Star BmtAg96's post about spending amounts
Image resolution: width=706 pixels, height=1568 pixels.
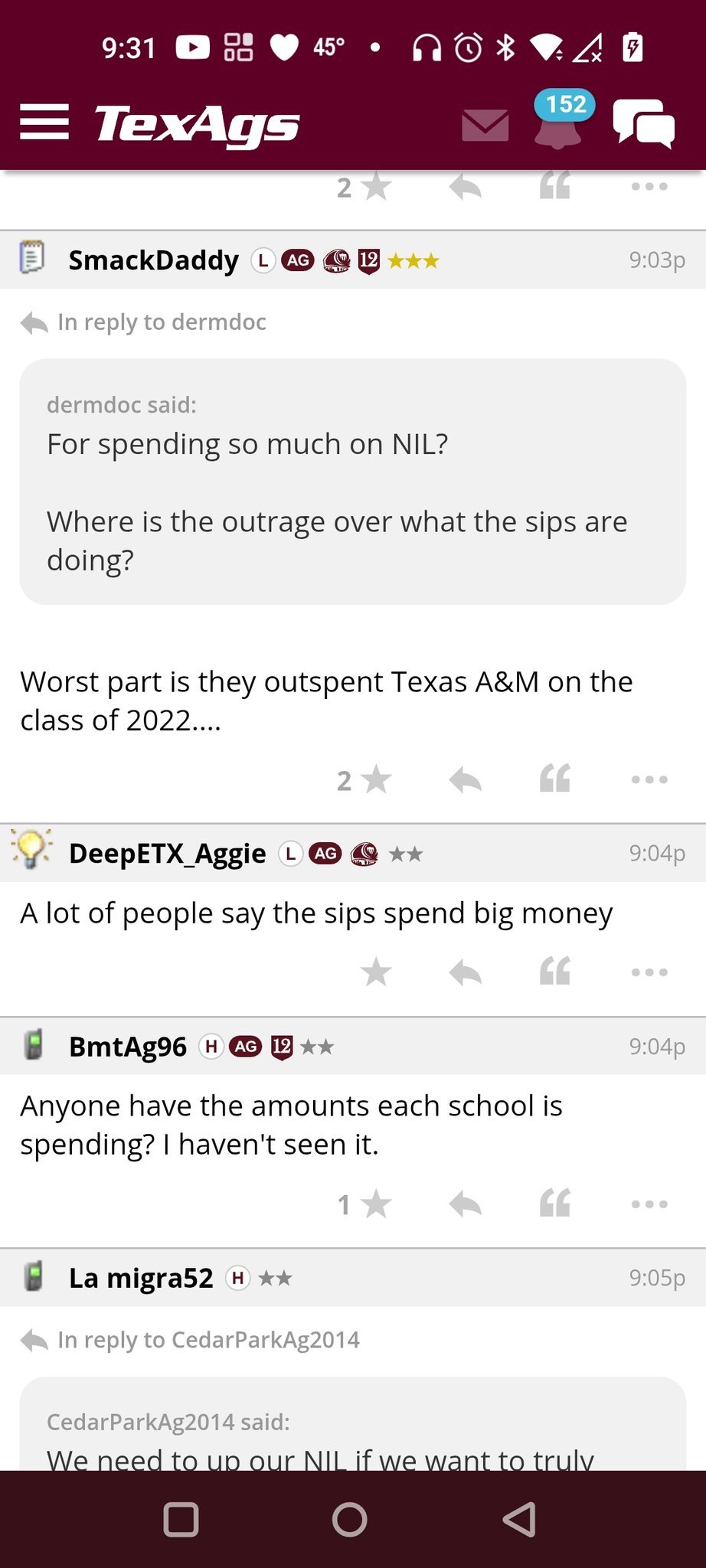coord(375,1204)
